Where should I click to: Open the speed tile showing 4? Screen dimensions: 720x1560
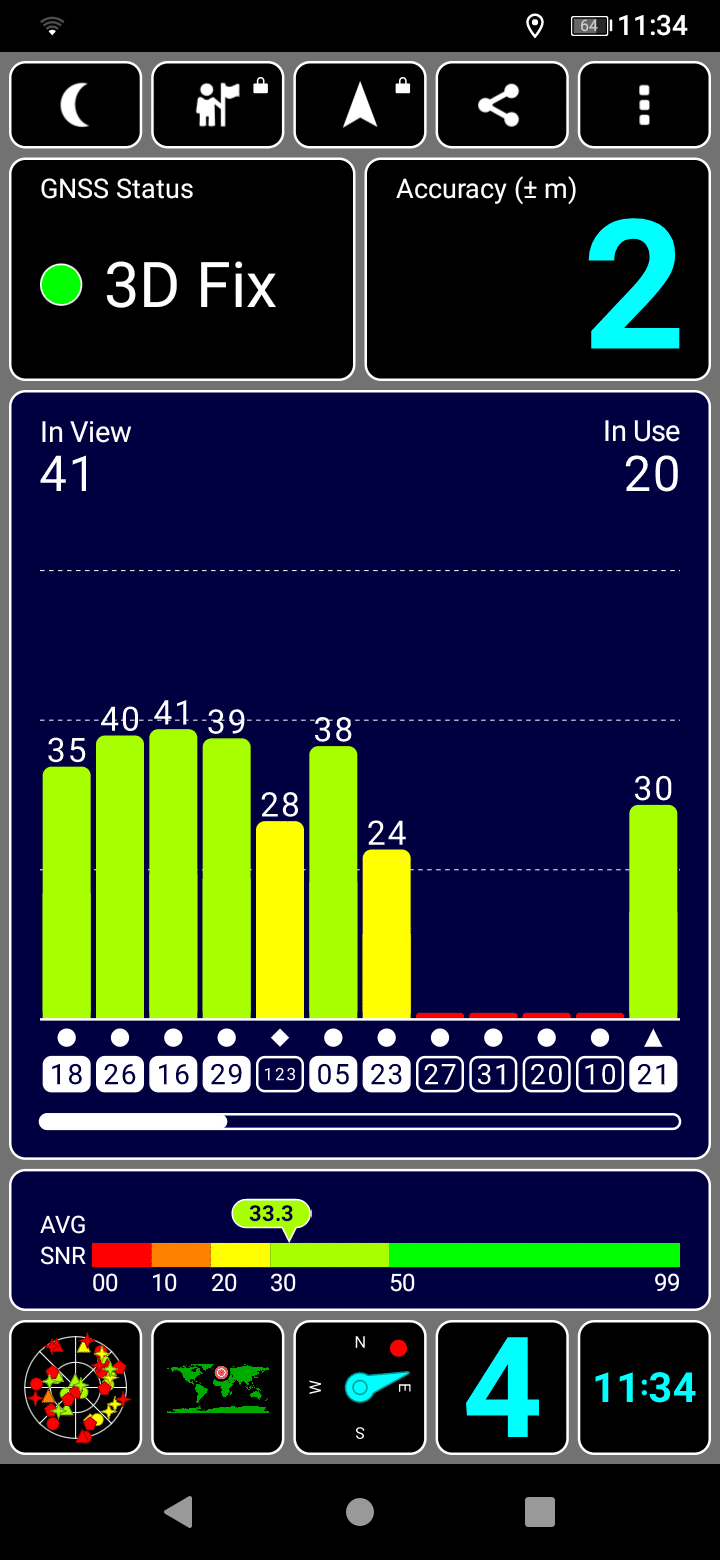tap(502, 1387)
